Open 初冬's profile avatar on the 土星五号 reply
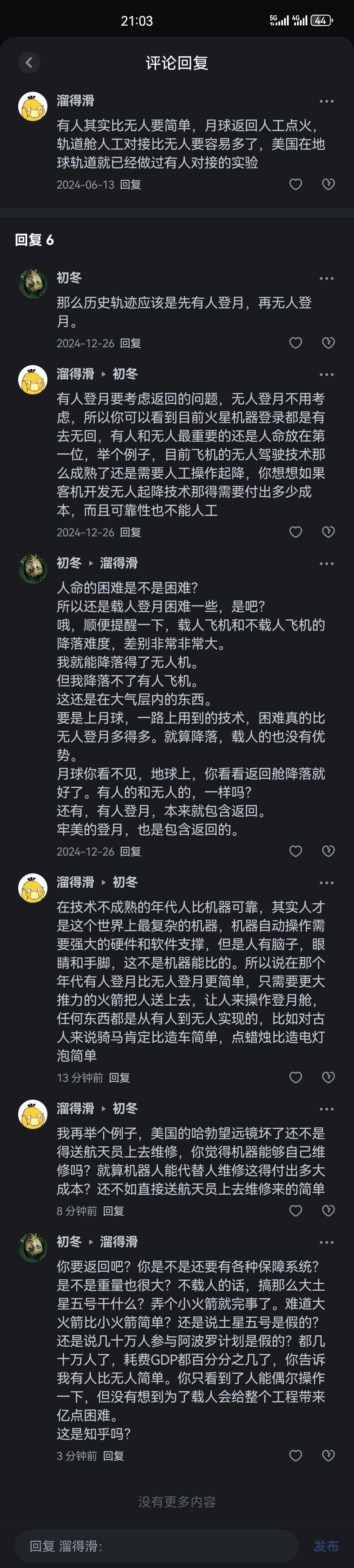 pos(33,1247)
